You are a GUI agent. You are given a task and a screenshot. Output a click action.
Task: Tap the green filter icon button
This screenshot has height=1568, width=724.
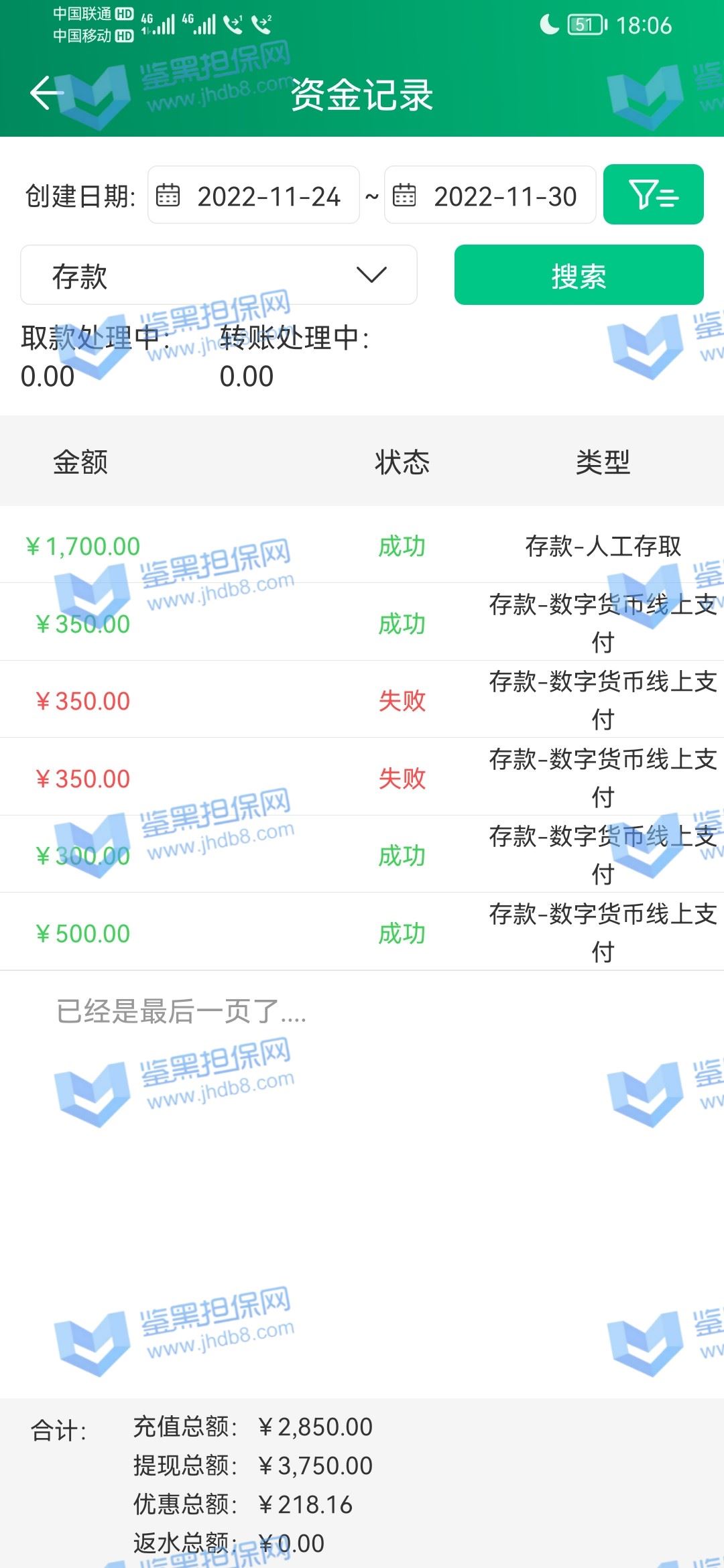[x=654, y=194]
